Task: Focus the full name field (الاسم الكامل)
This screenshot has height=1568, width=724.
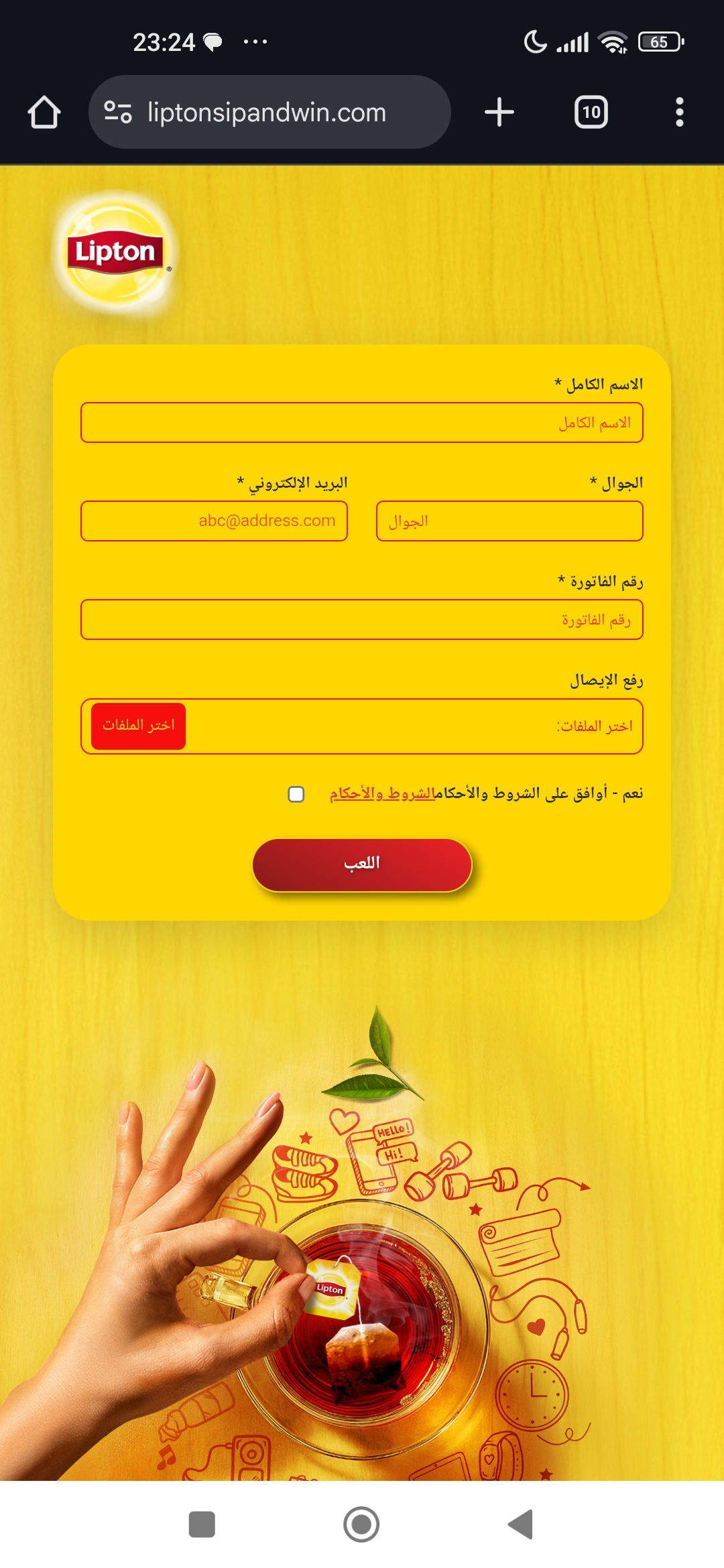Action: pos(362,423)
